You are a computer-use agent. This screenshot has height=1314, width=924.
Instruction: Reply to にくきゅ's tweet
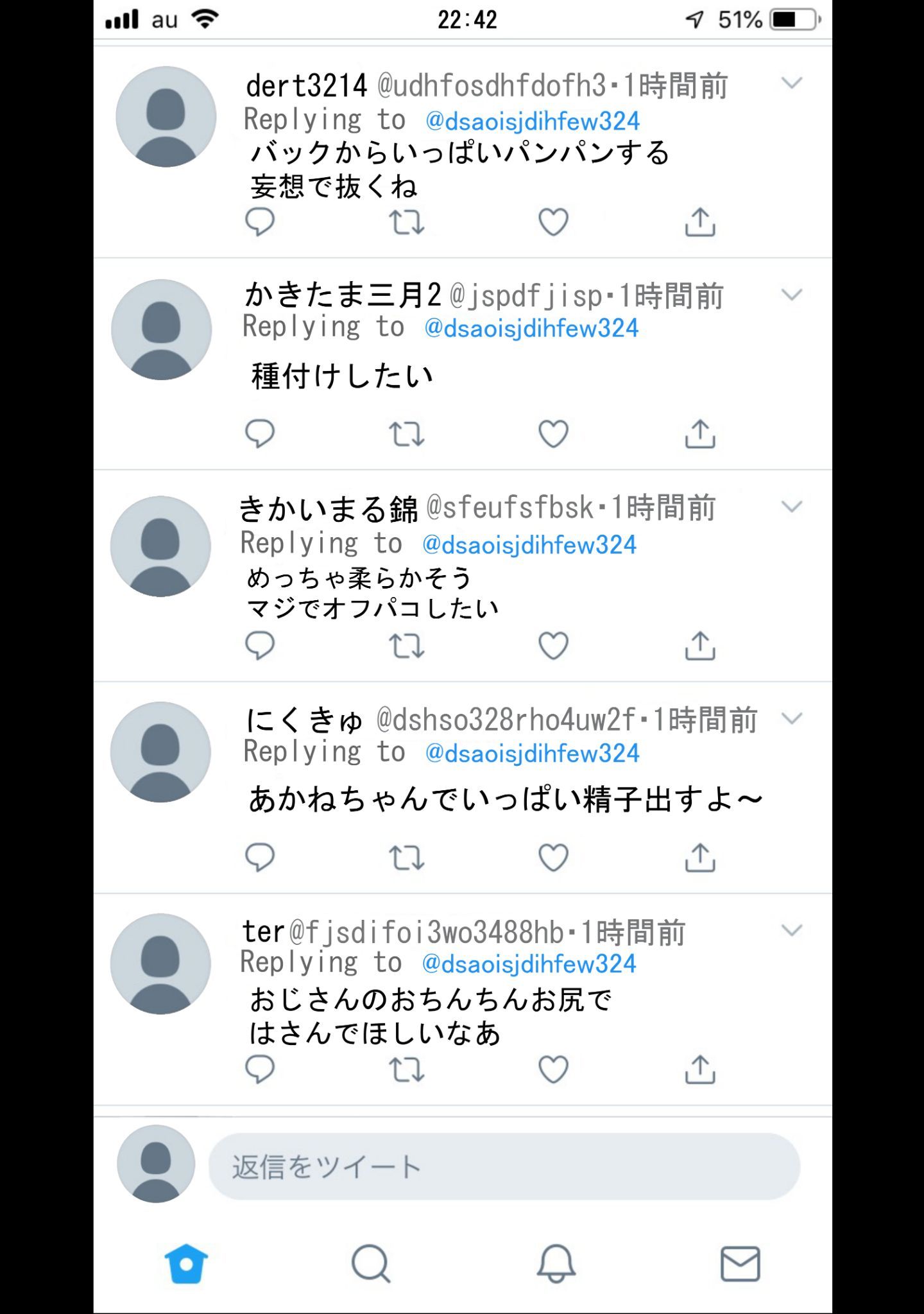pos(260,858)
